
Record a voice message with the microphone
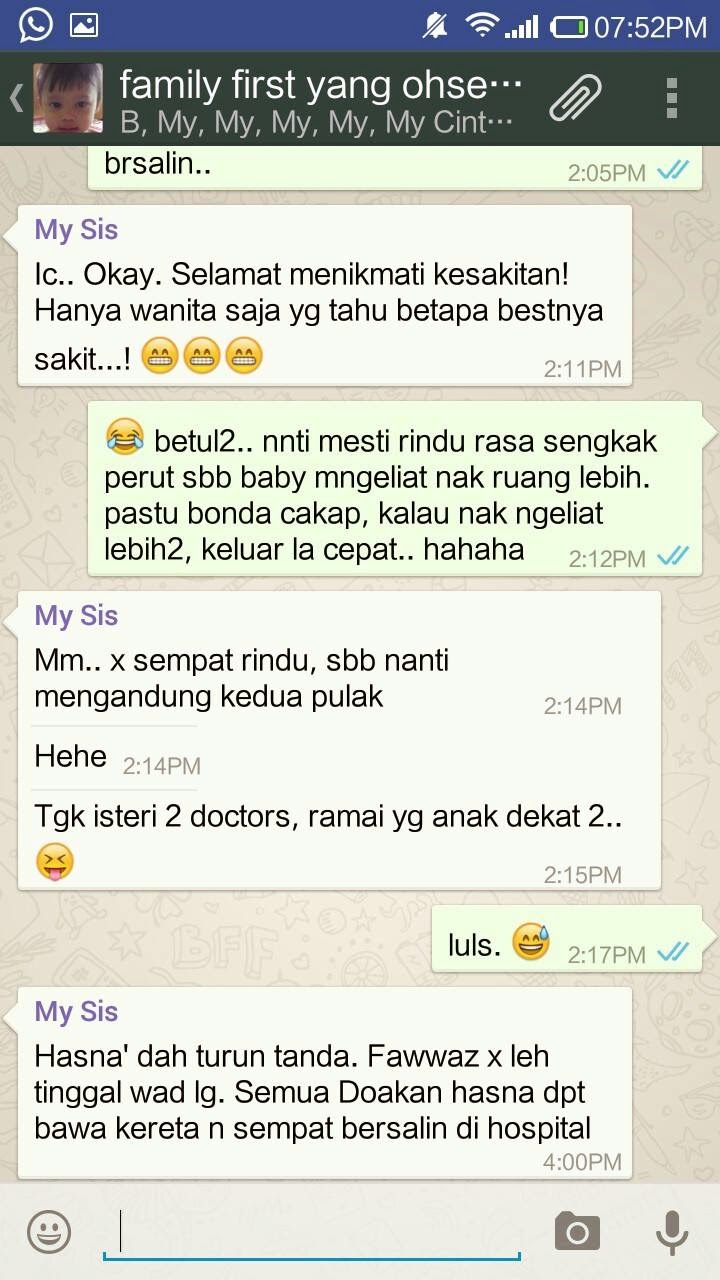[671, 1231]
